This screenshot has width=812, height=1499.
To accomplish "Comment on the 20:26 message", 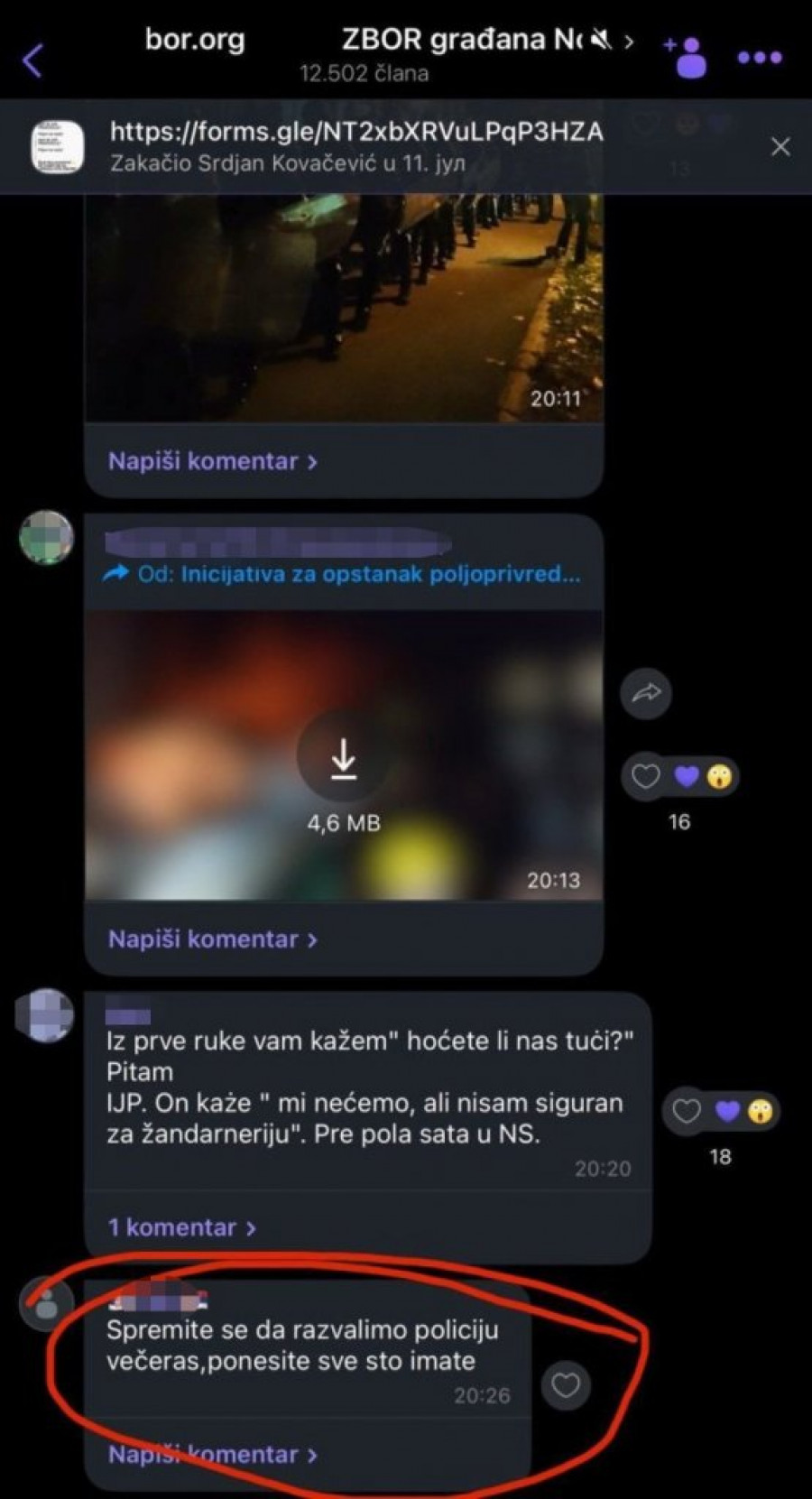I will coord(213,1455).
